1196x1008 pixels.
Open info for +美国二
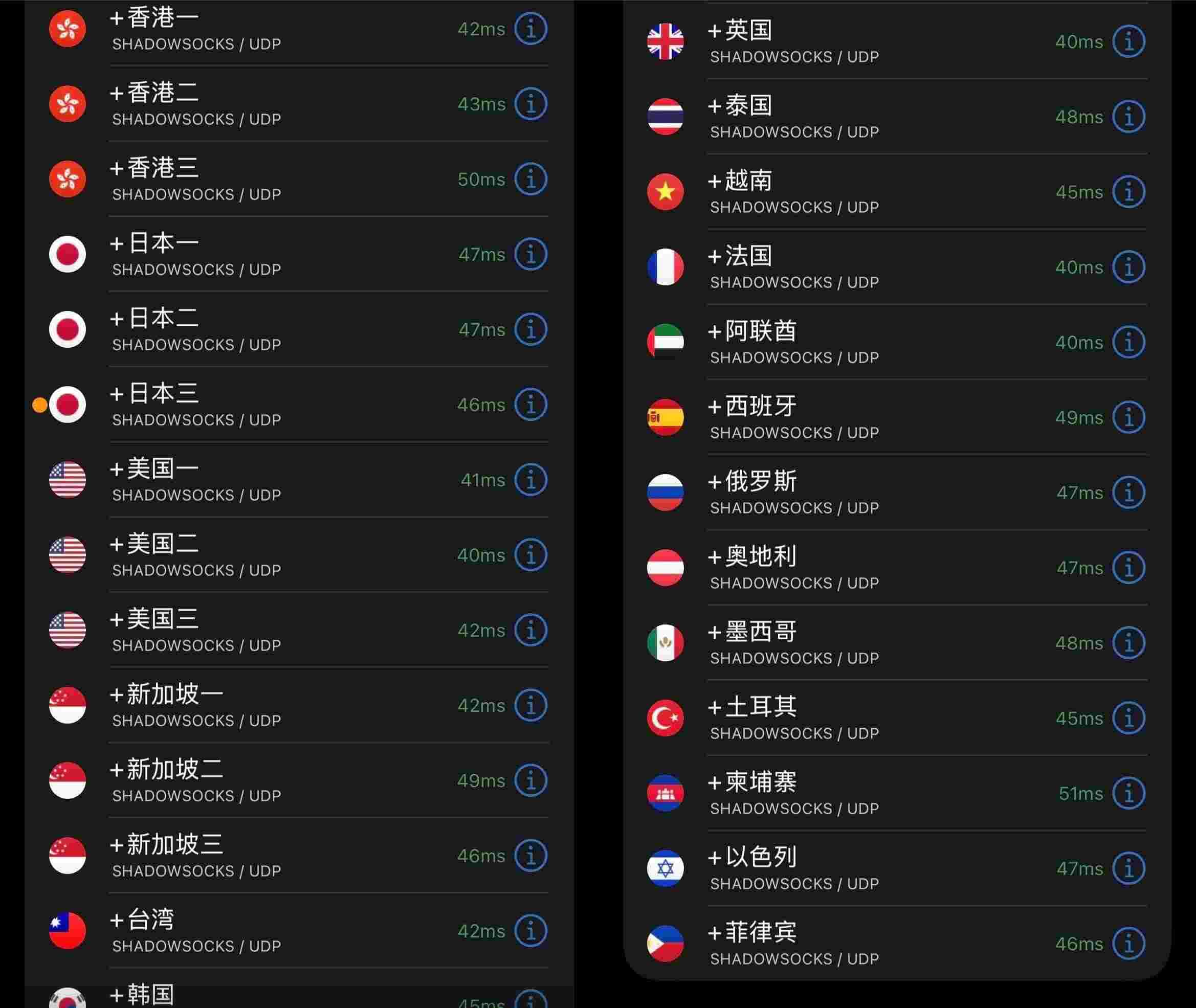(530, 555)
